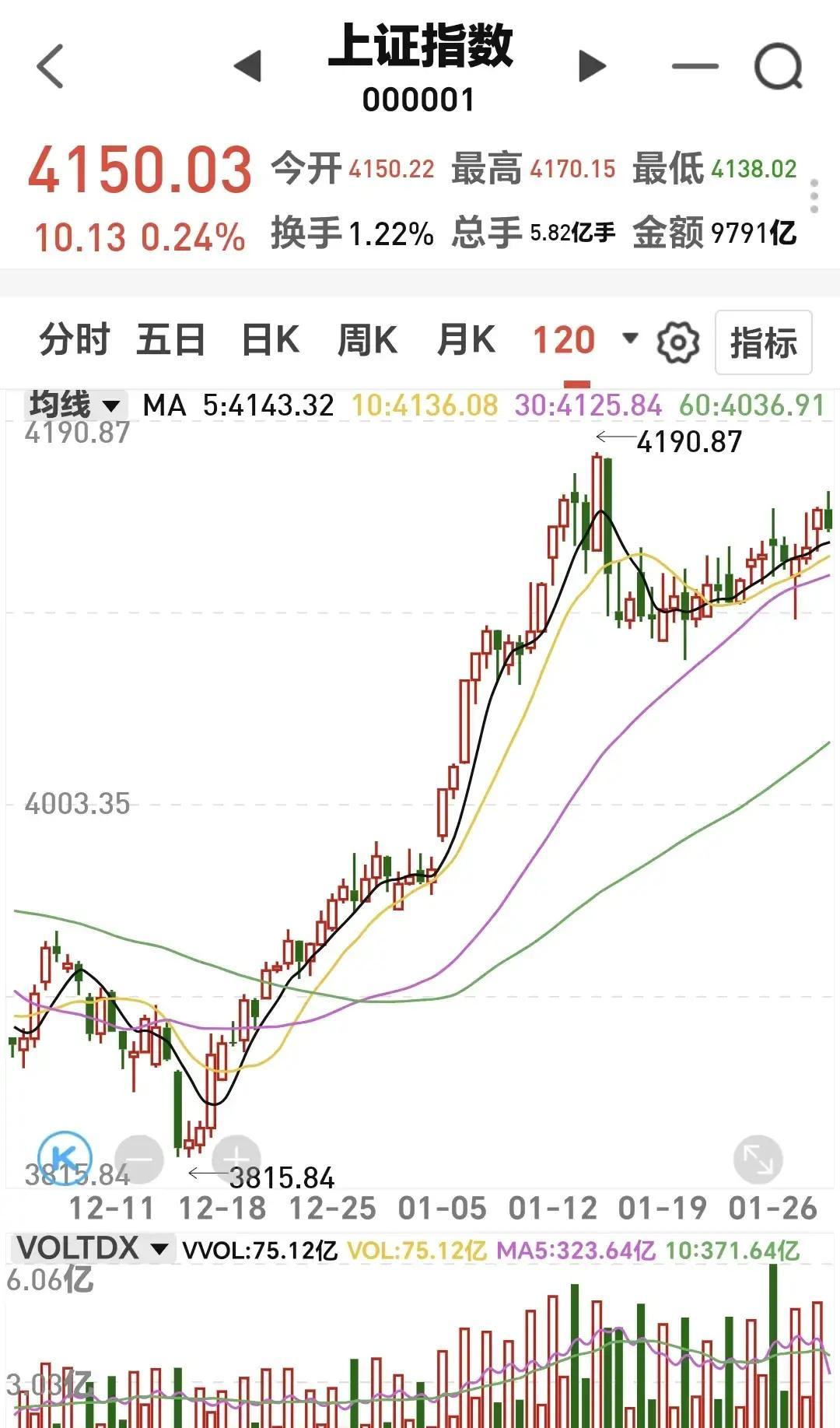Image resolution: width=840 pixels, height=1428 pixels.
Task: Tap the search magnifier icon
Action: click(x=779, y=66)
